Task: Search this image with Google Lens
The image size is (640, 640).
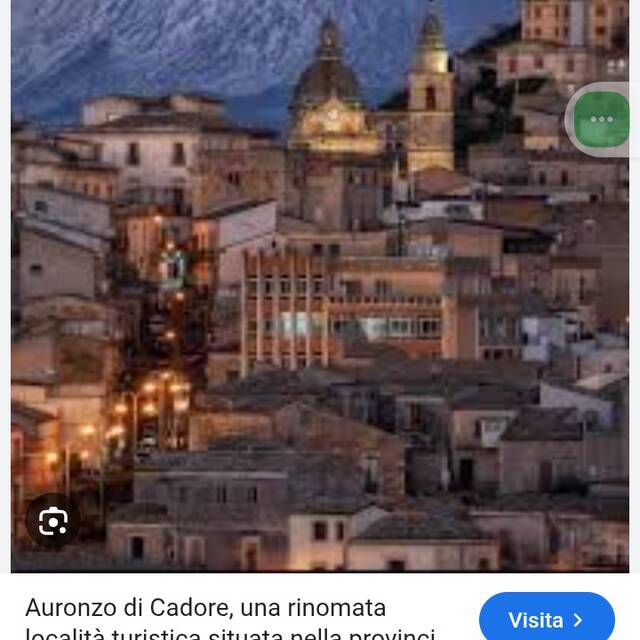Action: (x=52, y=521)
